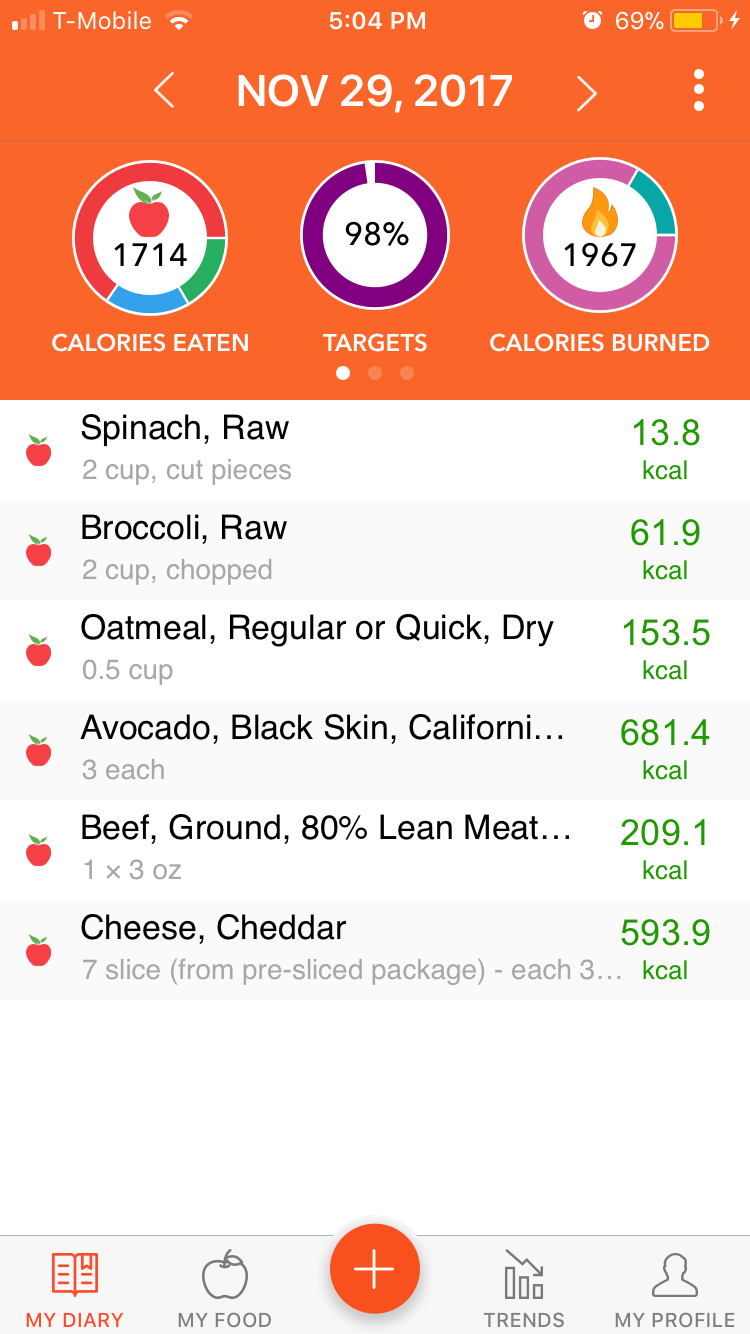Go to the previous day arrow
750x1334 pixels.
(x=165, y=92)
